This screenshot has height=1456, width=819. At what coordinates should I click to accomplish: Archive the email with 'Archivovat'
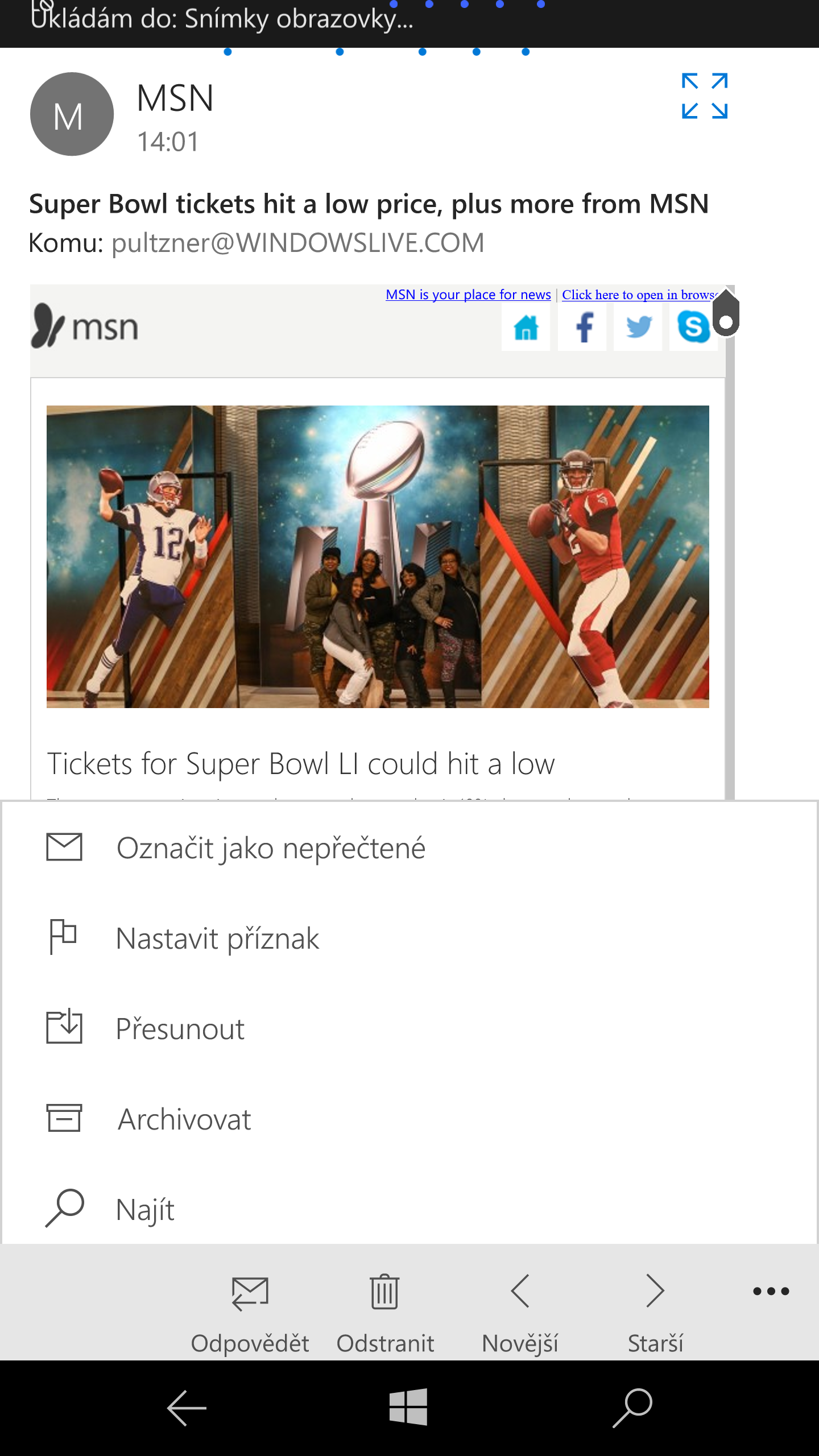pyautogui.click(x=184, y=1119)
